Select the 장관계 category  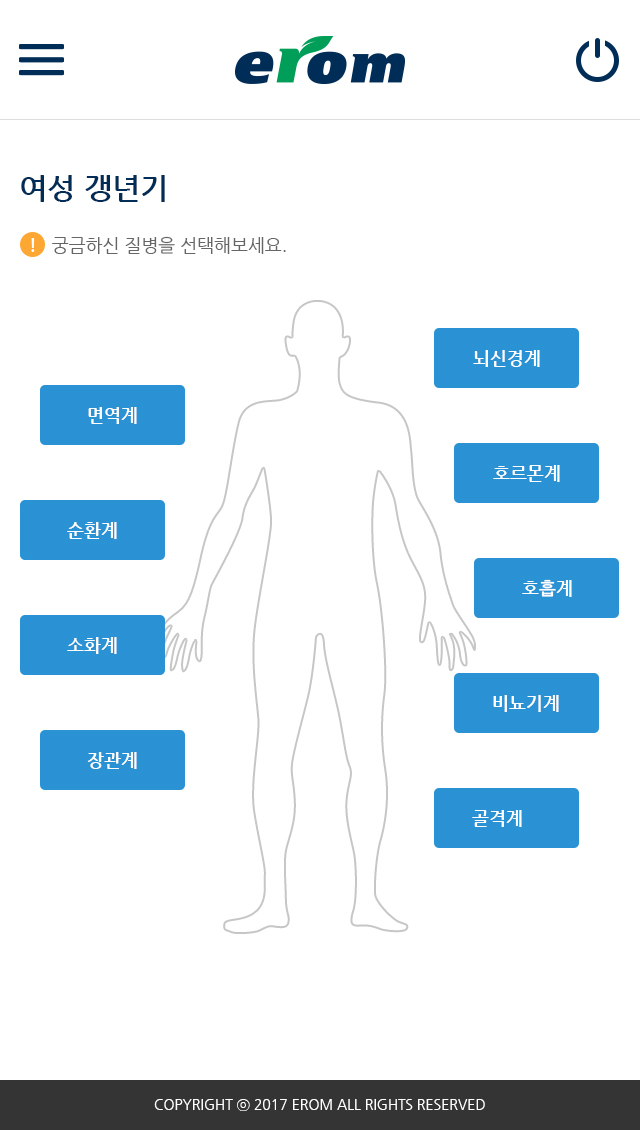[x=112, y=760]
